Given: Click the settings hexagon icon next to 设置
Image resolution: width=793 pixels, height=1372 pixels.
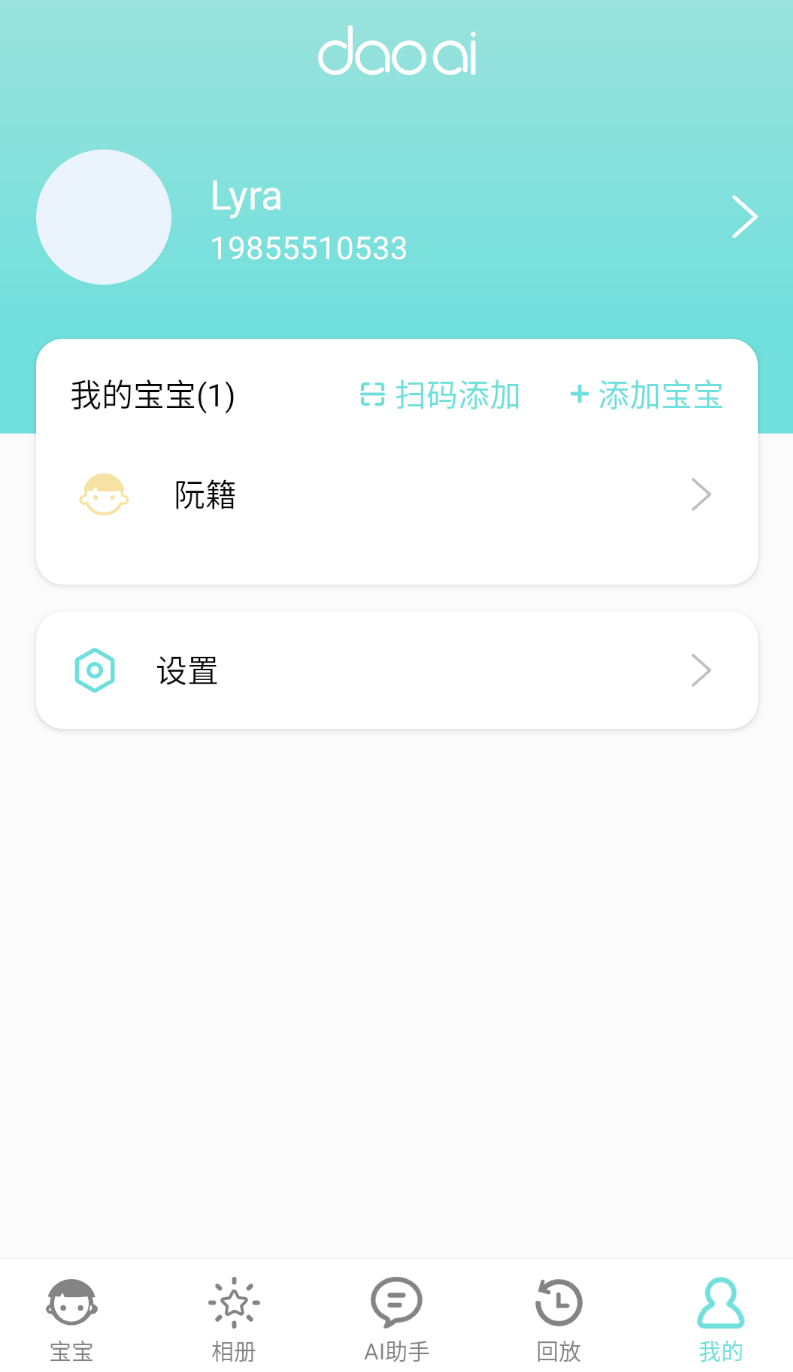Looking at the screenshot, I should point(94,670).
